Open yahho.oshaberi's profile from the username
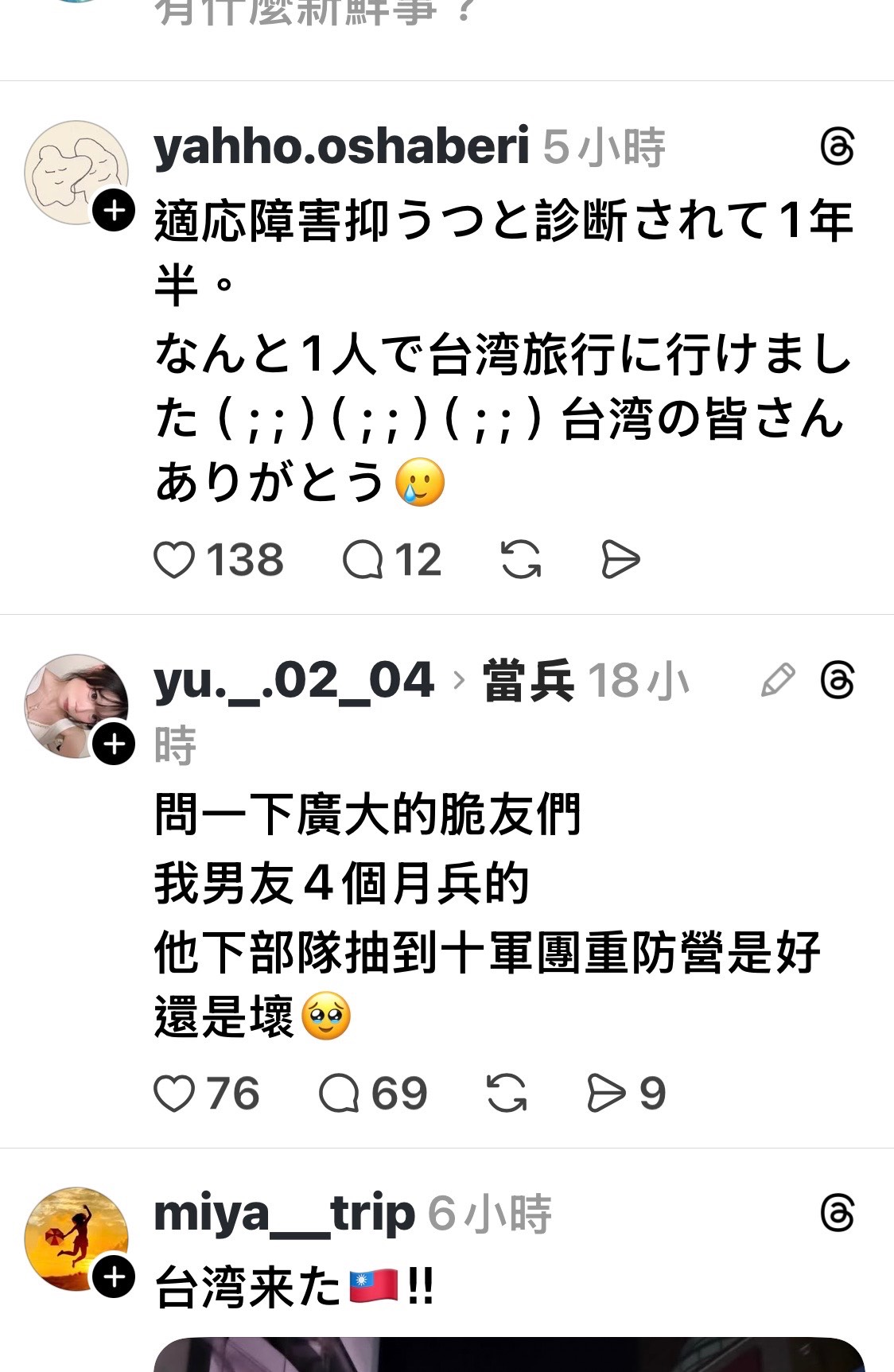Image resolution: width=894 pixels, height=1372 pixels. pyautogui.click(x=341, y=146)
